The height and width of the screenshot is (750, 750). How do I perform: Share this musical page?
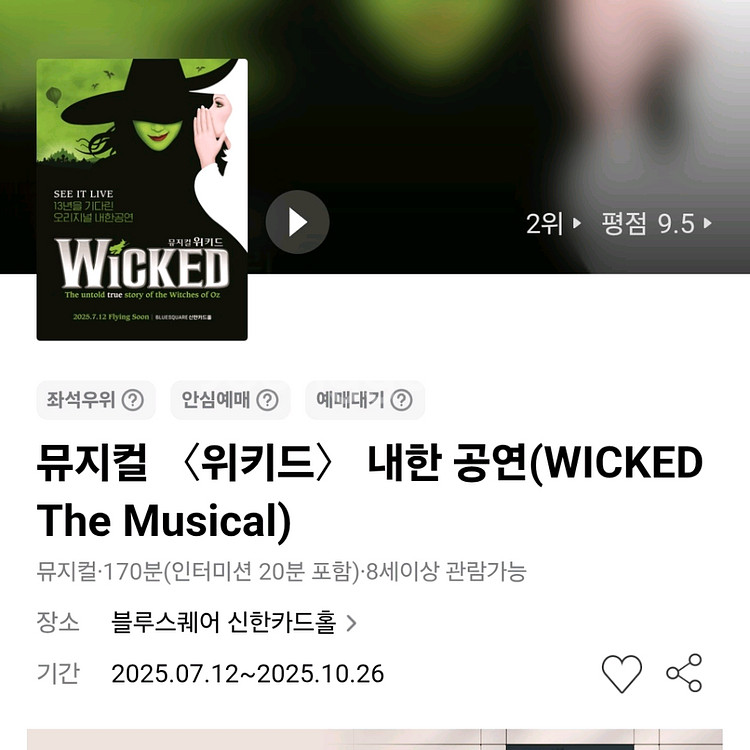[684, 673]
